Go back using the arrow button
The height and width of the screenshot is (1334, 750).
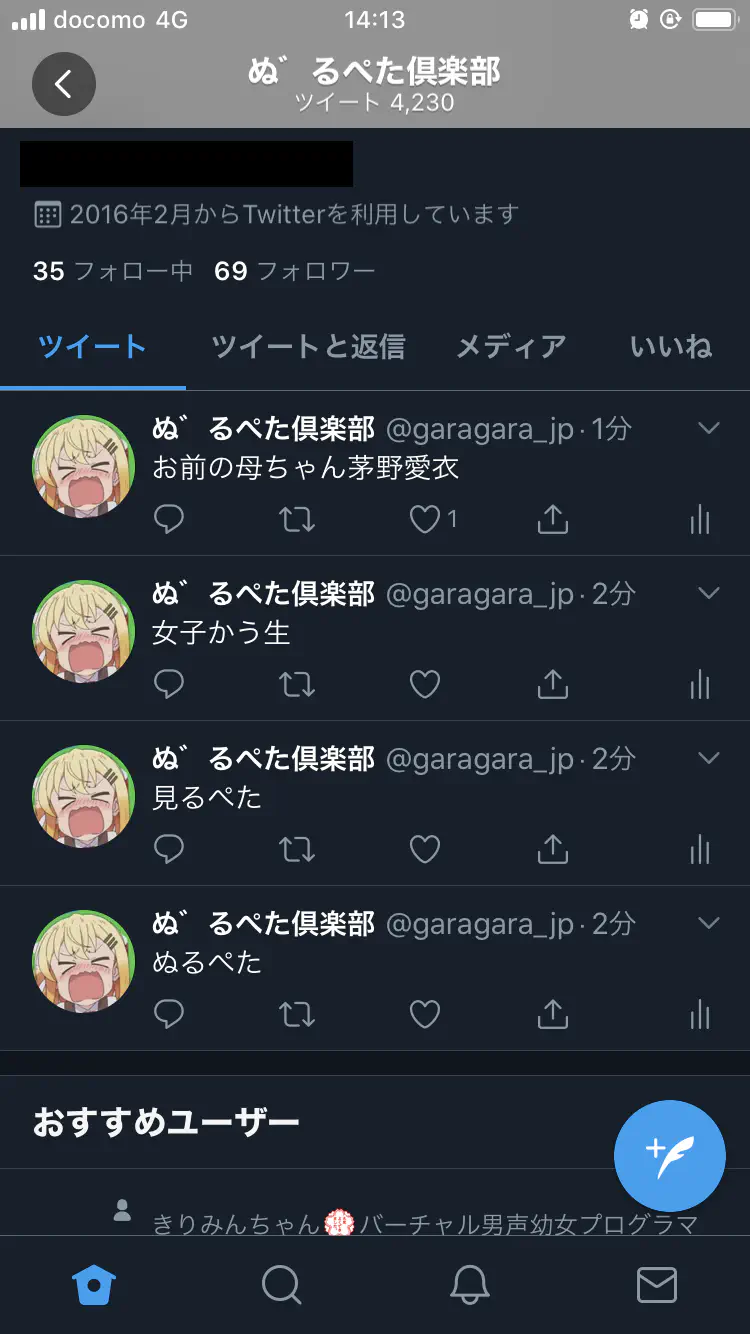pos(63,84)
